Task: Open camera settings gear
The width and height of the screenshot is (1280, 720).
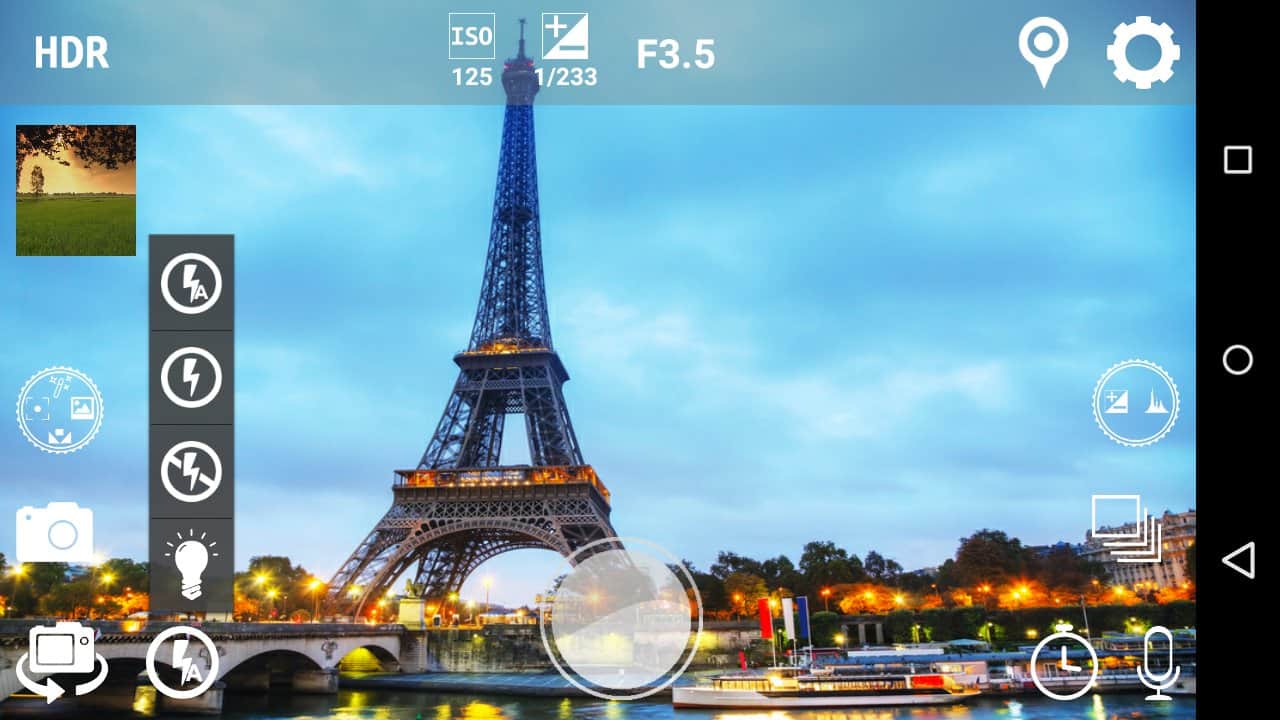Action: [1143, 52]
